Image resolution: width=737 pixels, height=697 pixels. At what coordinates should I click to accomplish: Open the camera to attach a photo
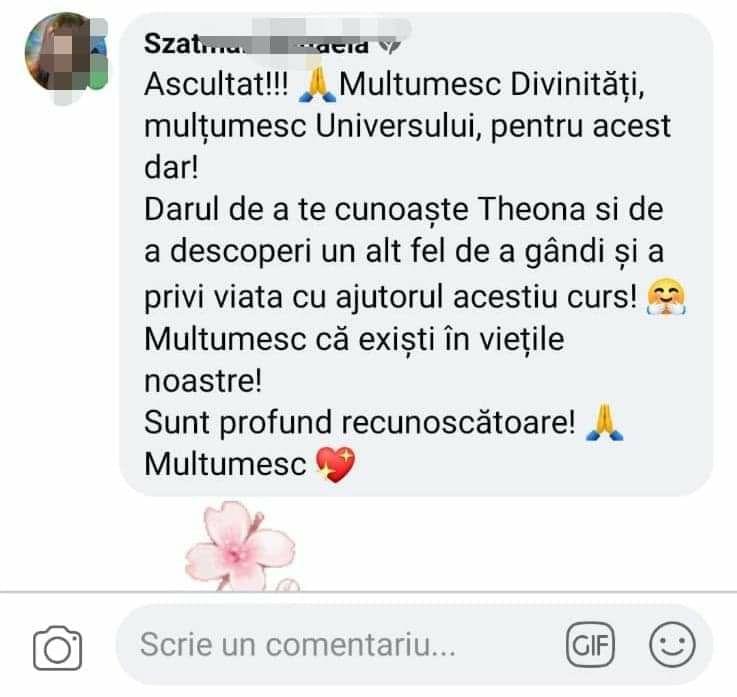point(57,648)
